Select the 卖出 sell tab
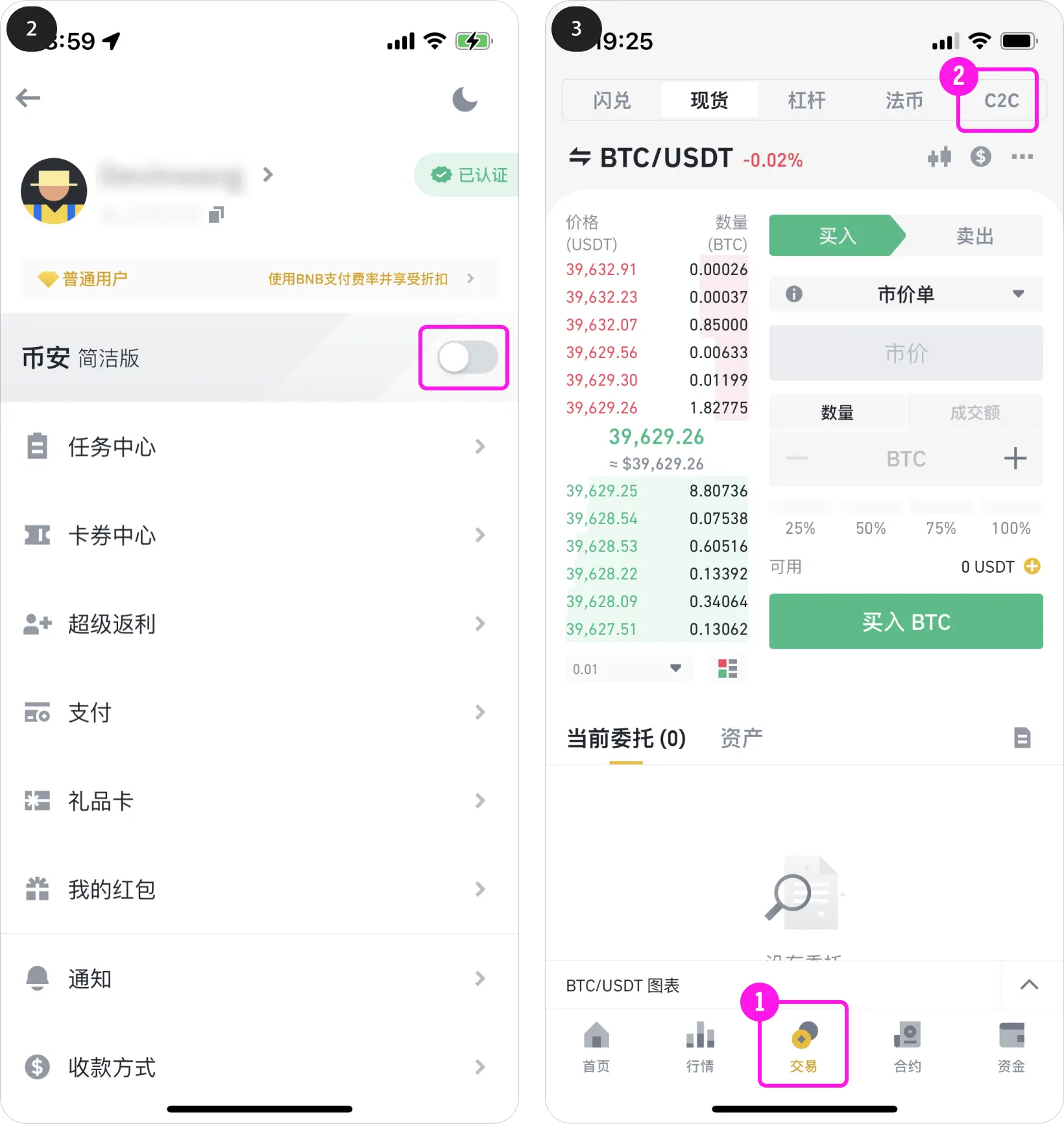The height and width of the screenshot is (1124, 1064). click(974, 236)
